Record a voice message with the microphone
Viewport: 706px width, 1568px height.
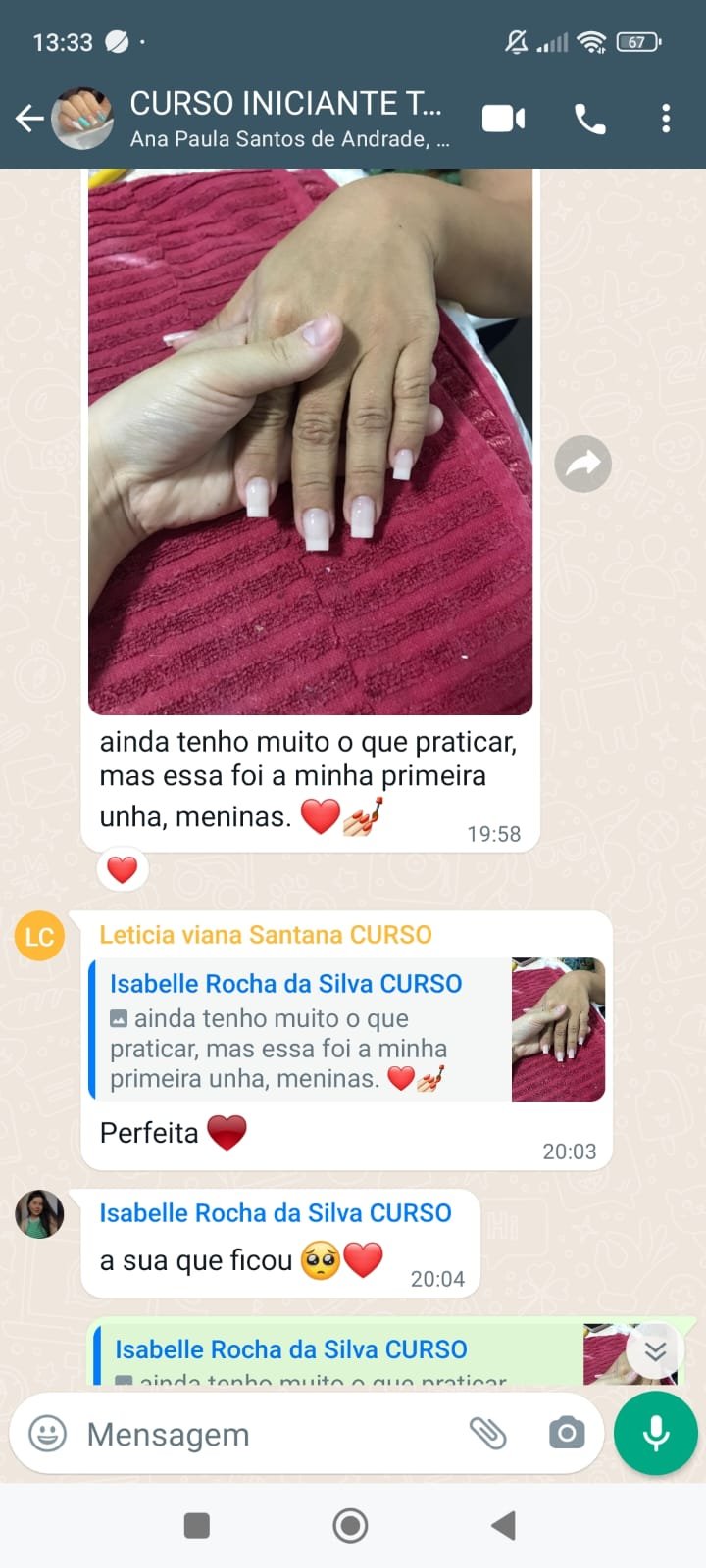[x=655, y=1433]
